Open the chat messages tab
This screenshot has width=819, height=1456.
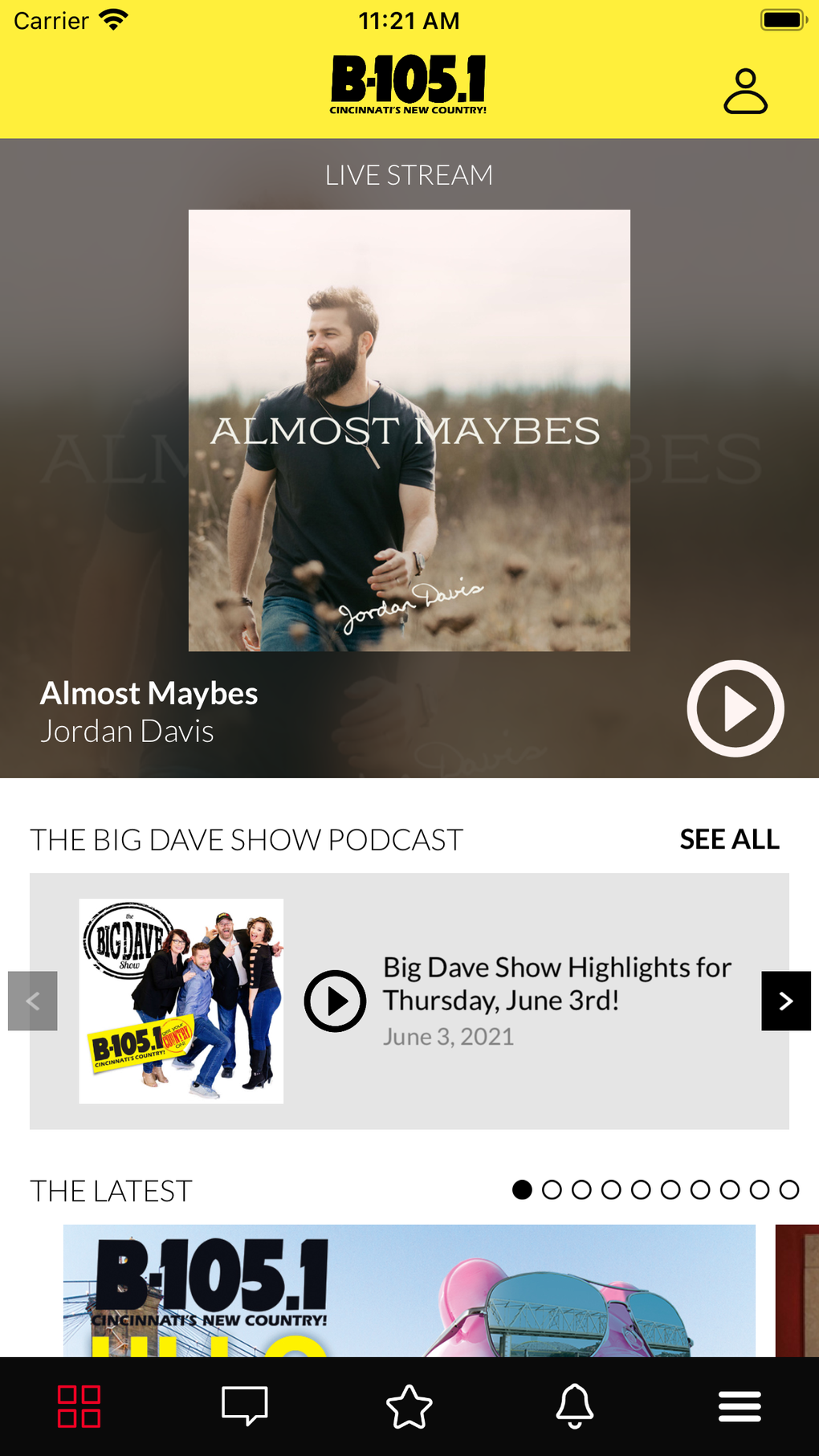tap(244, 1406)
